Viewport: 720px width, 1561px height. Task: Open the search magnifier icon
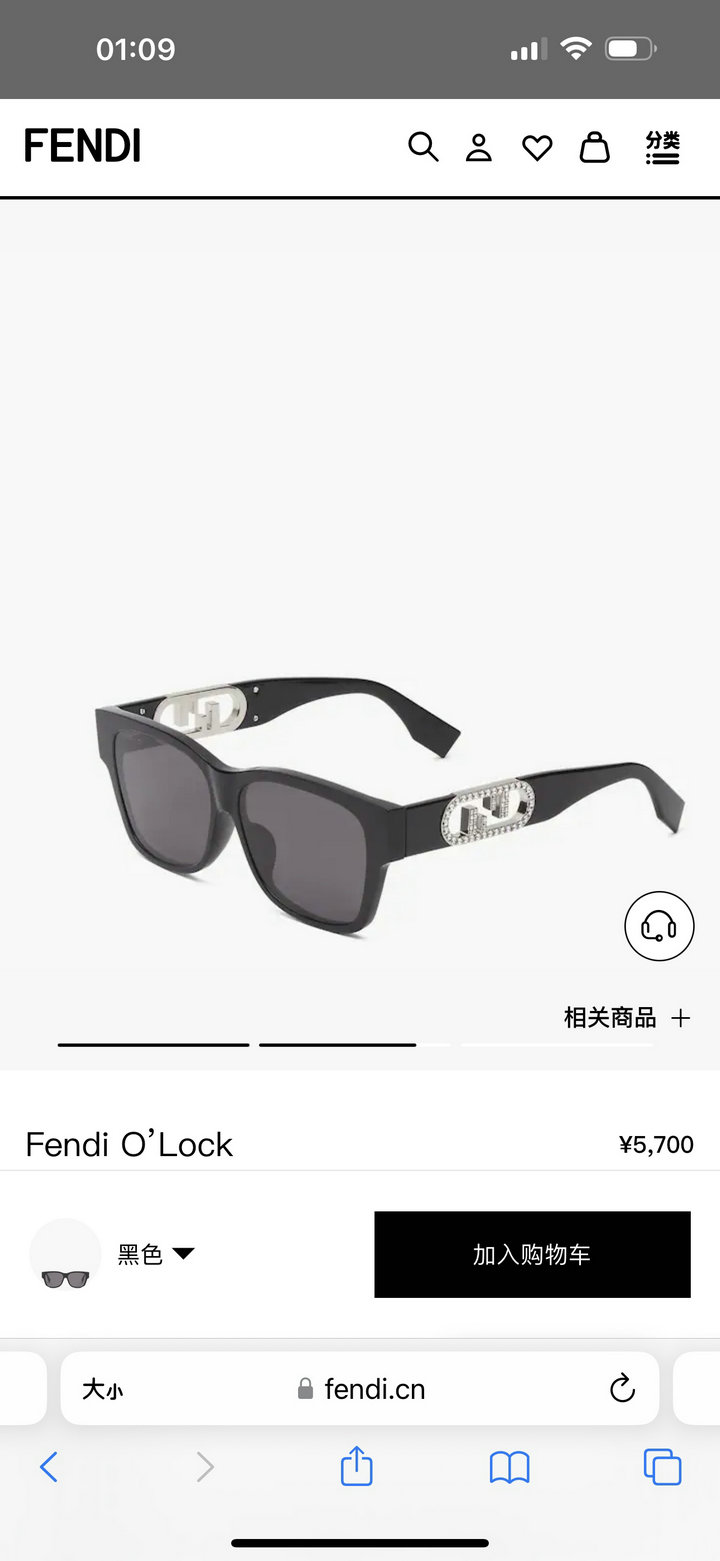point(423,147)
